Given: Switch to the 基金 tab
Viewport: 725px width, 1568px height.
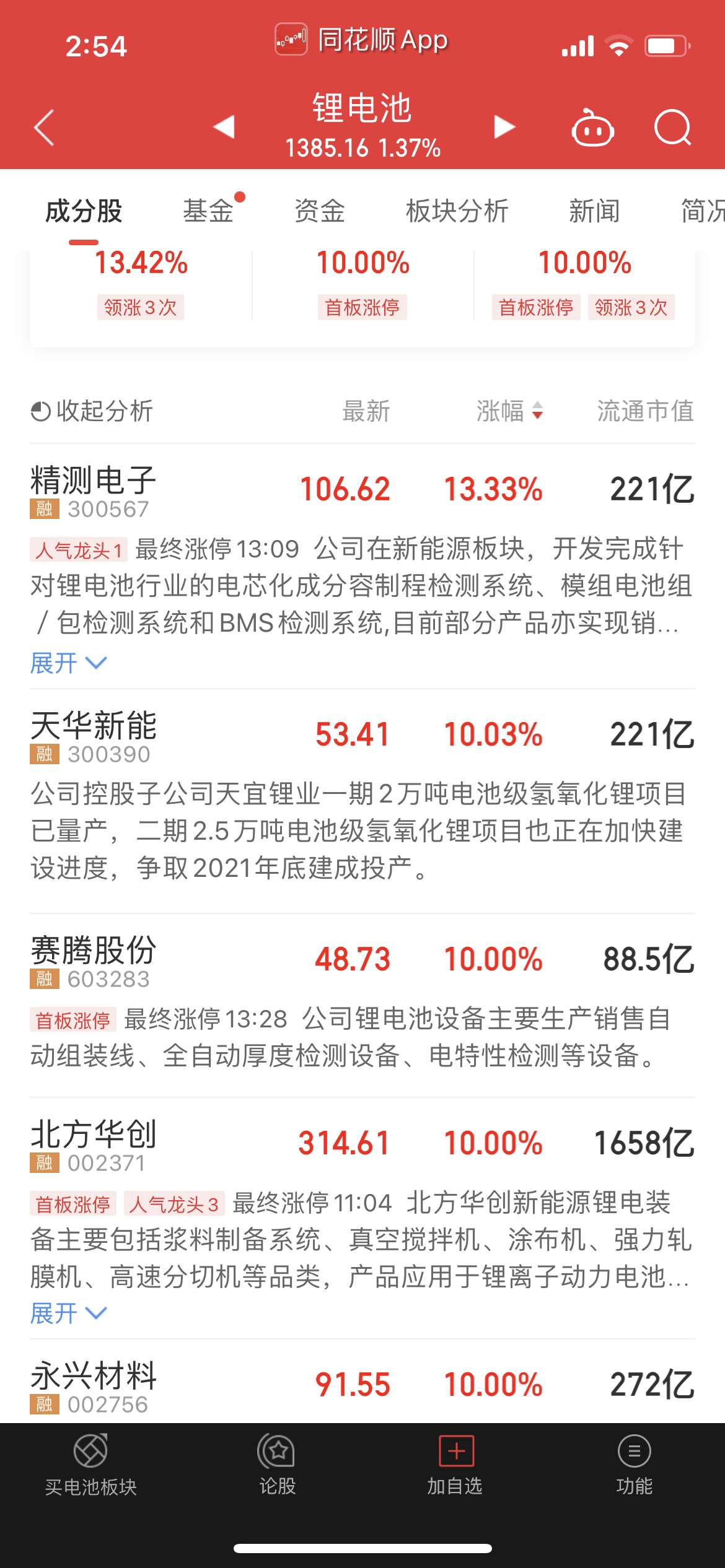Looking at the screenshot, I should (x=208, y=211).
